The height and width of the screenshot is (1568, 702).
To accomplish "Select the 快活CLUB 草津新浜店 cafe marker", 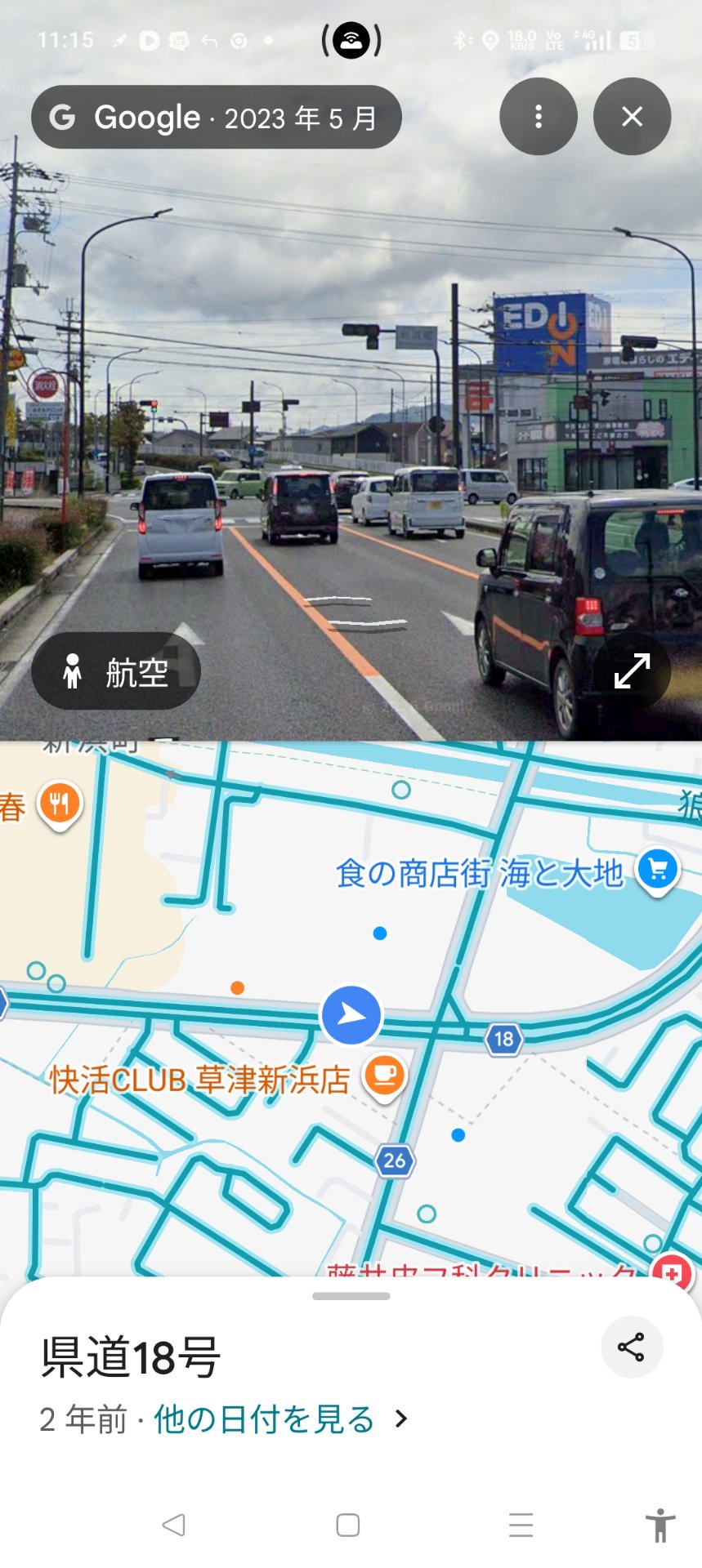I will [x=384, y=1076].
